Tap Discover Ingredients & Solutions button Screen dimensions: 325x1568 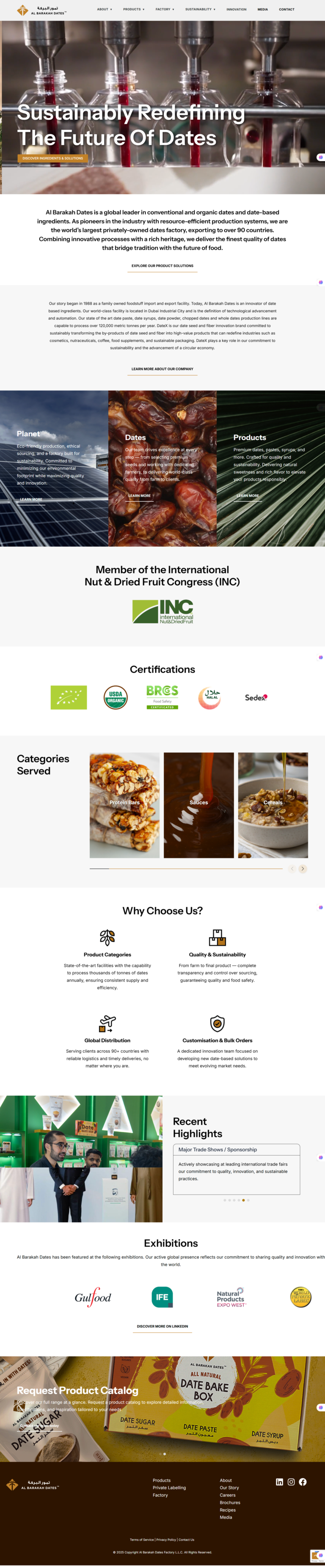pos(52,158)
